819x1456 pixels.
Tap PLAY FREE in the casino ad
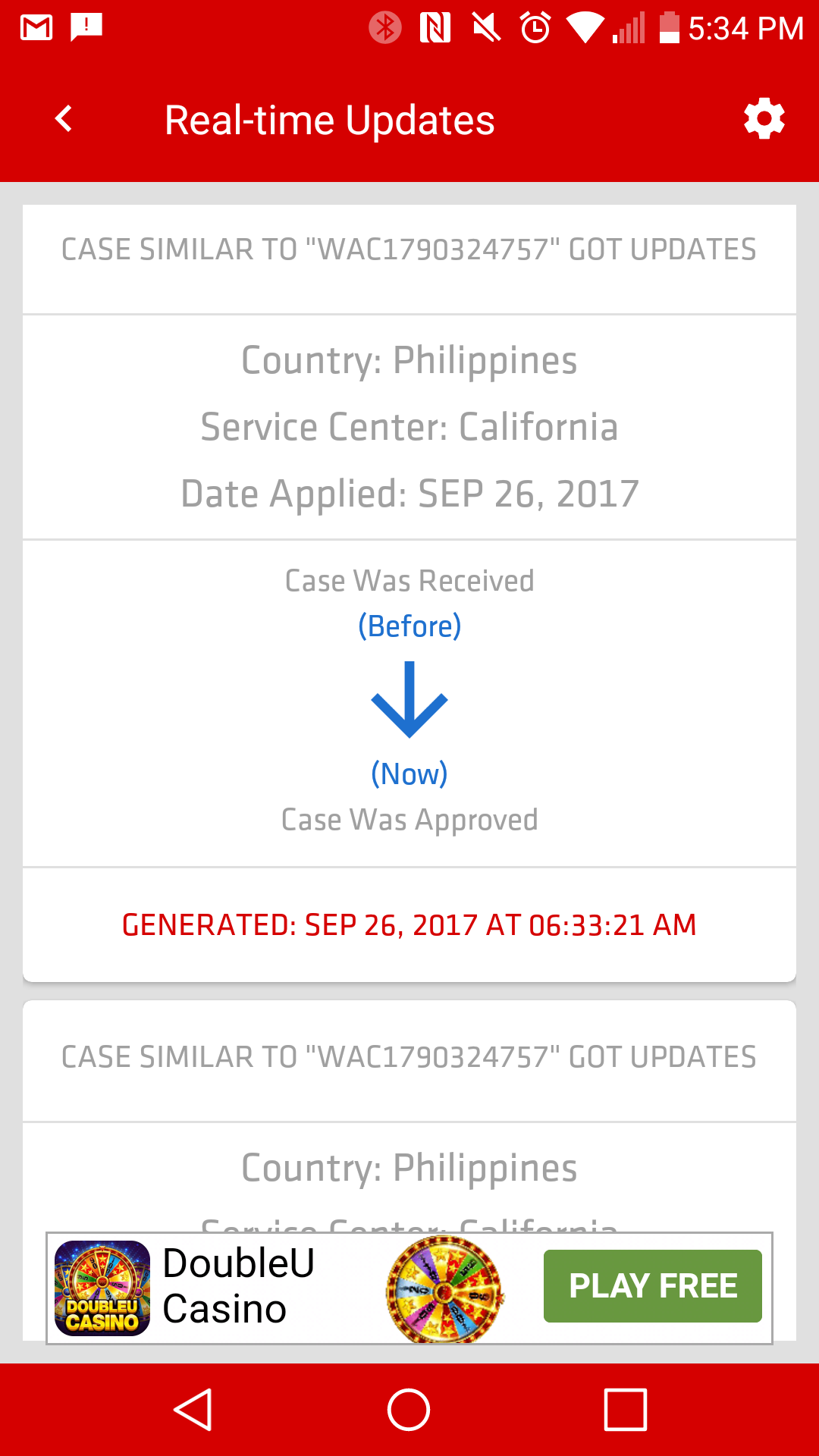pos(652,1286)
